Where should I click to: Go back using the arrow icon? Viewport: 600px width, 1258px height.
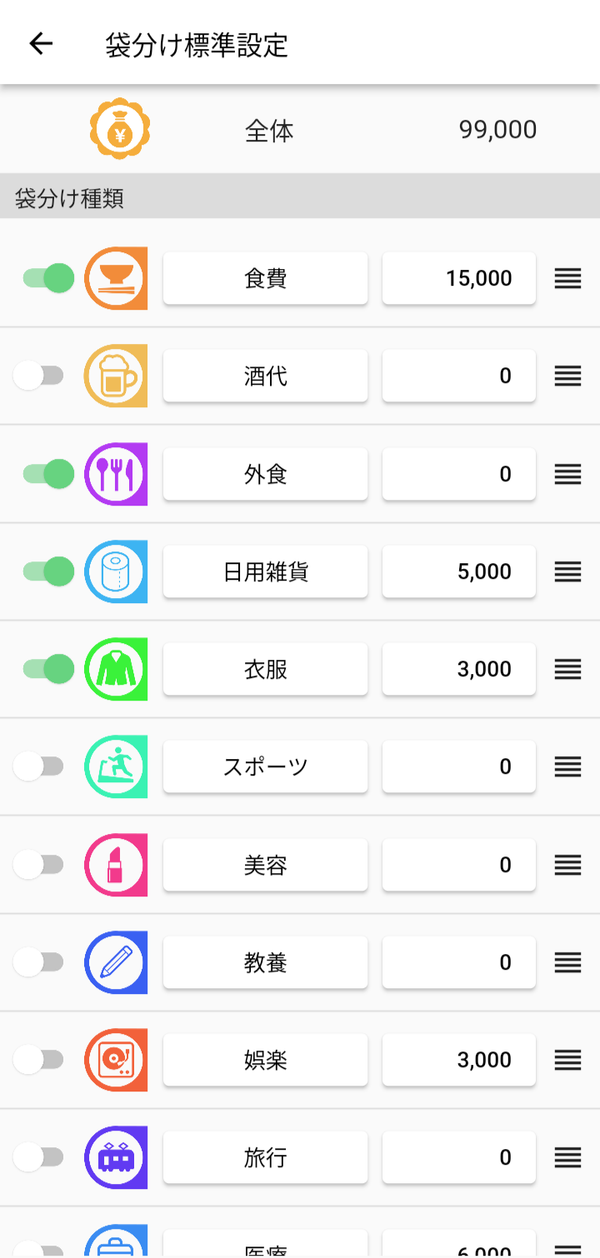pos(41,44)
